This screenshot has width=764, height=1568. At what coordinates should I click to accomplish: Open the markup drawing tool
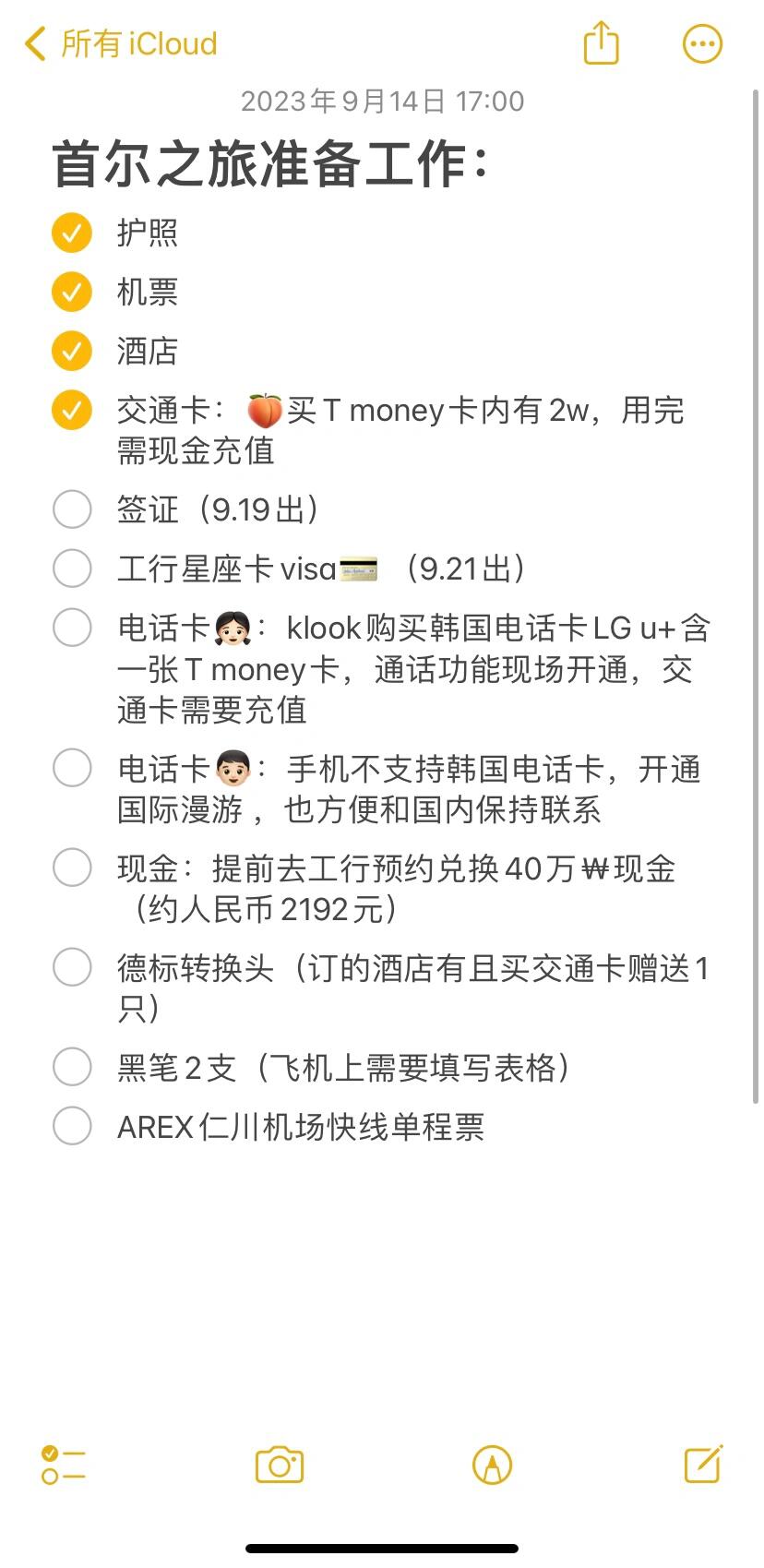pyautogui.click(x=492, y=1465)
